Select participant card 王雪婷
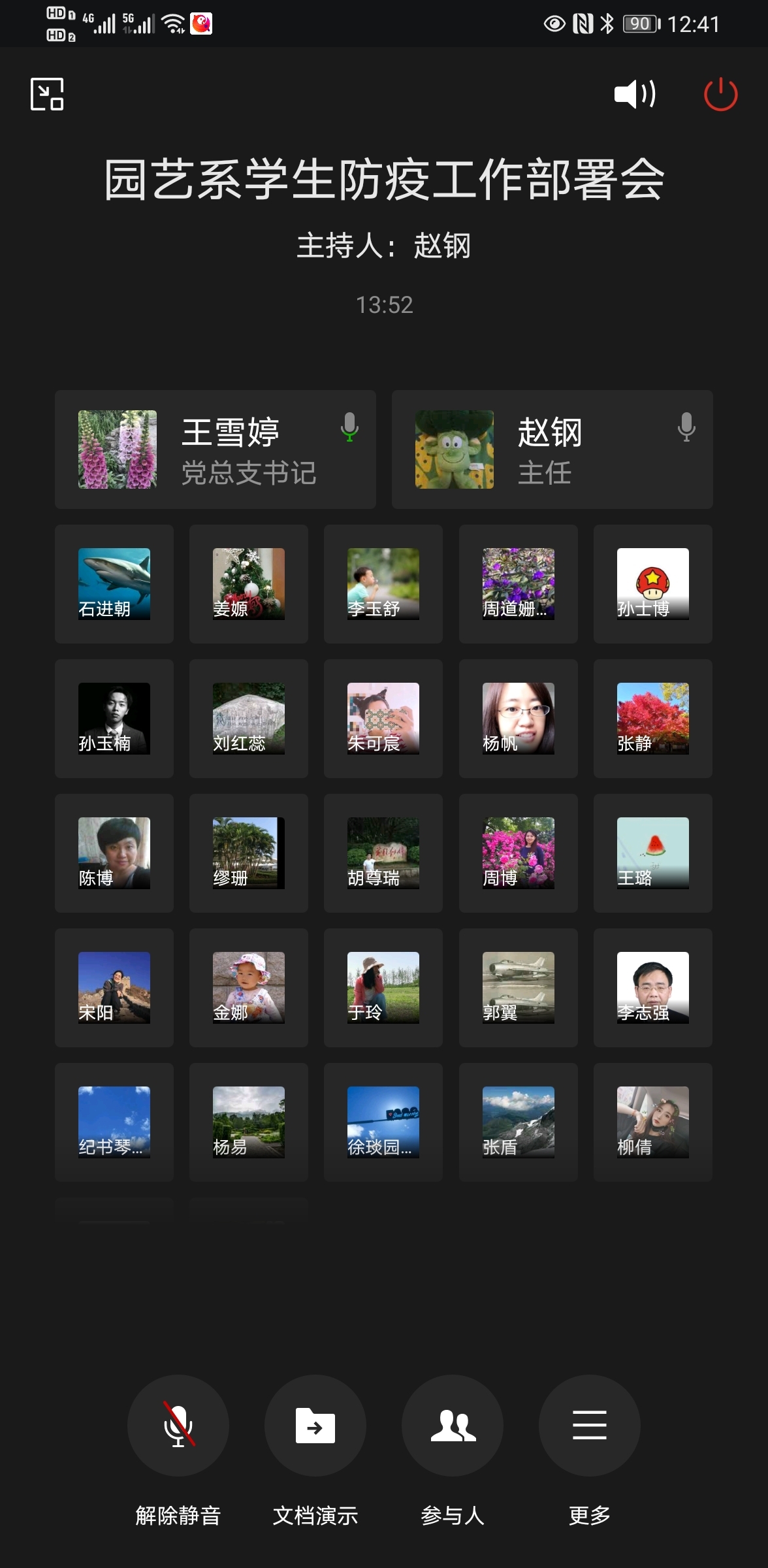This screenshot has height=1568, width=768. click(x=216, y=449)
